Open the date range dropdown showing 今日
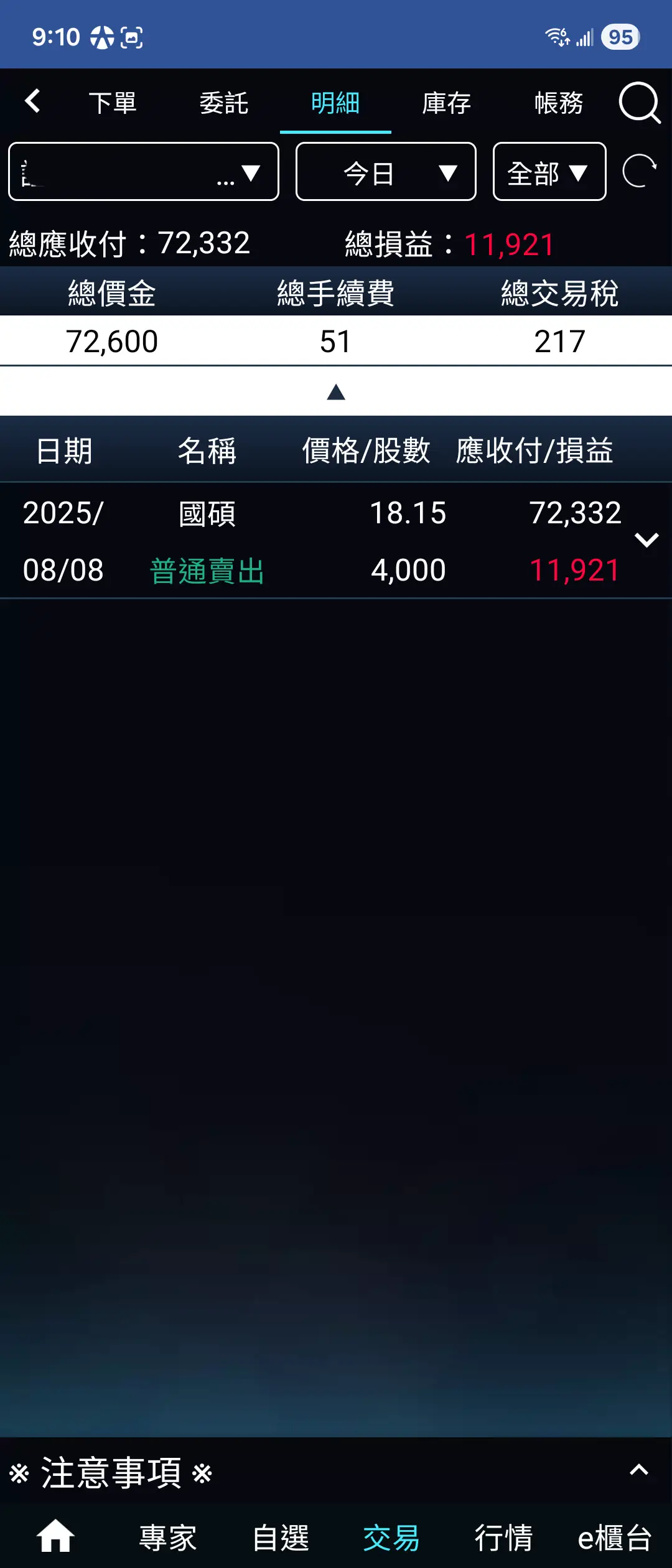 385,172
